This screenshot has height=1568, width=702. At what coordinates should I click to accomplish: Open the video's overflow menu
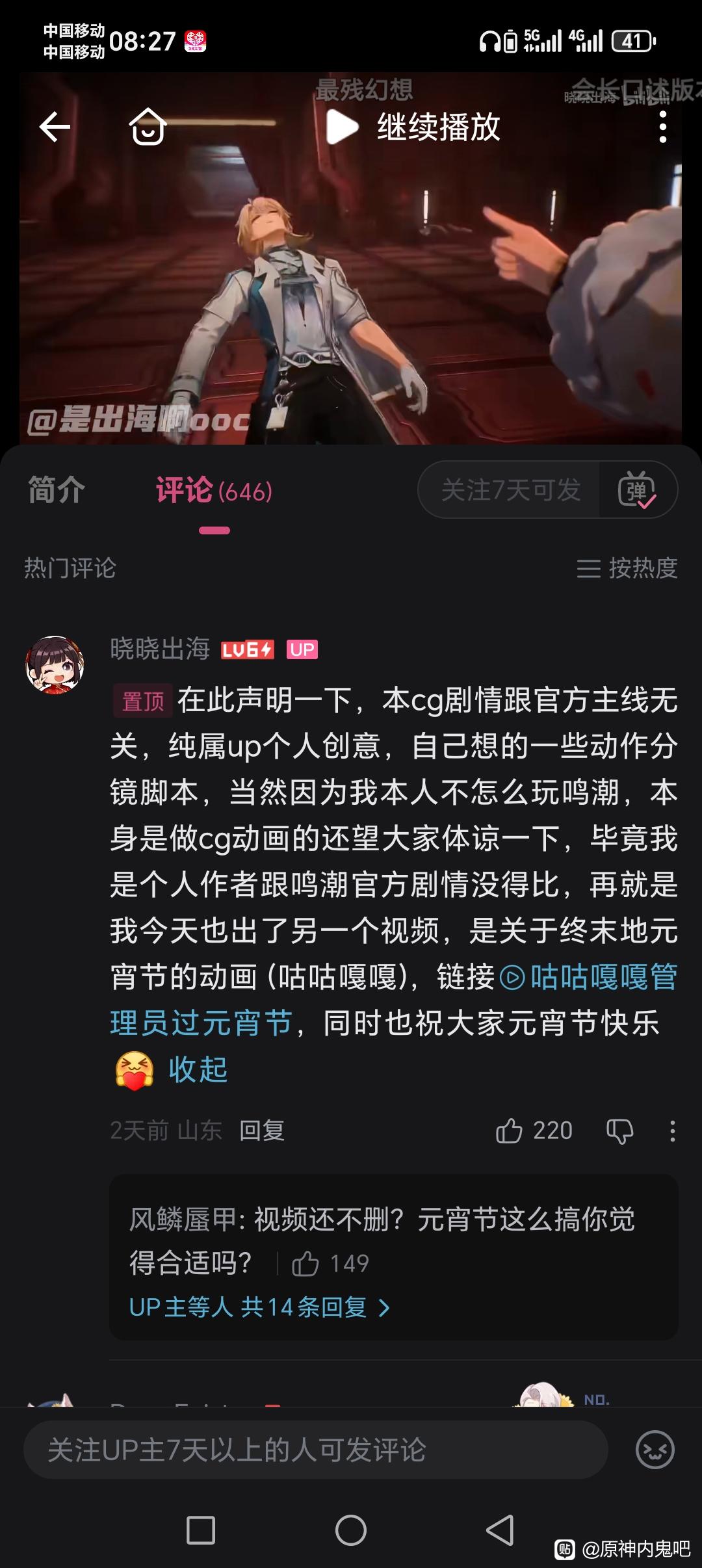click(662, 127)
